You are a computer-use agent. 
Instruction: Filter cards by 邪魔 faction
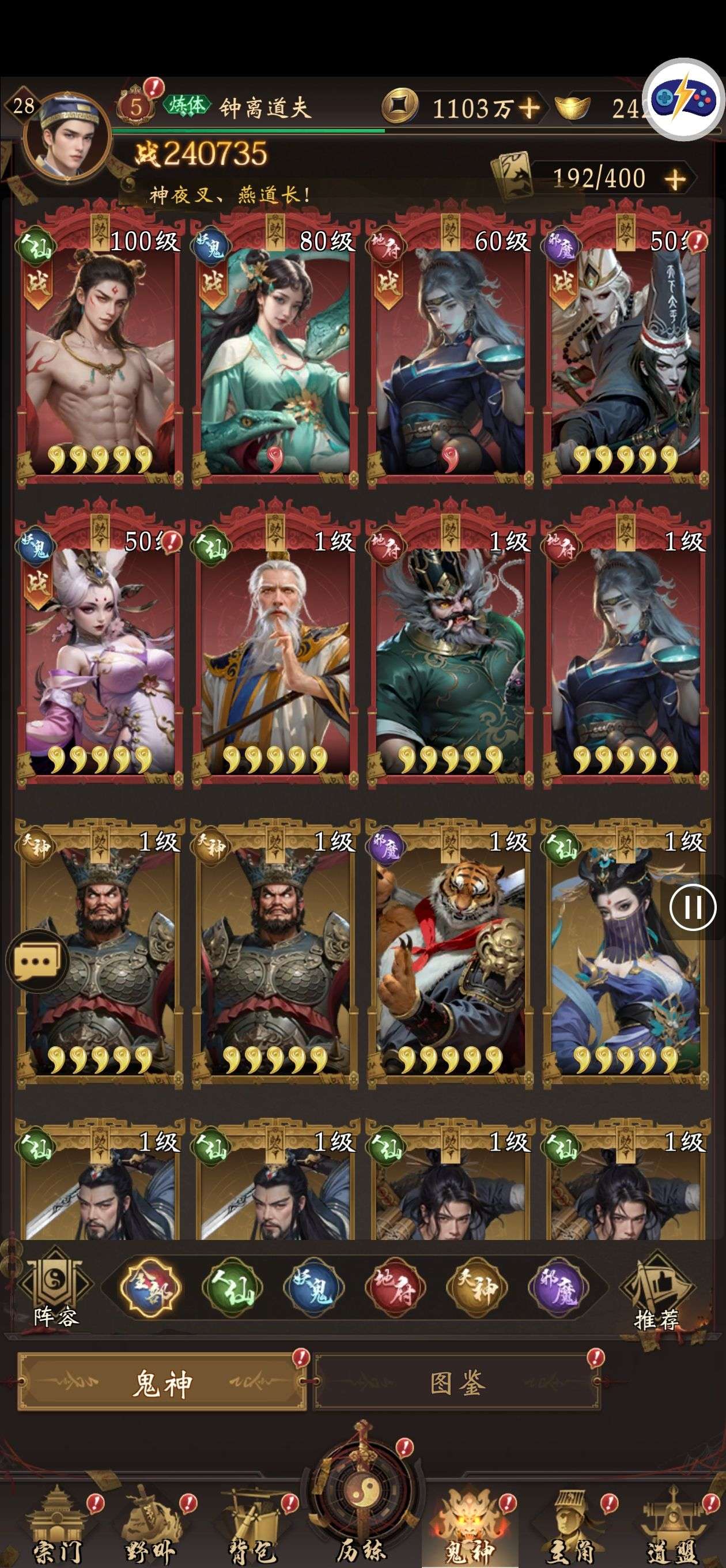(x=557, y=1287)
